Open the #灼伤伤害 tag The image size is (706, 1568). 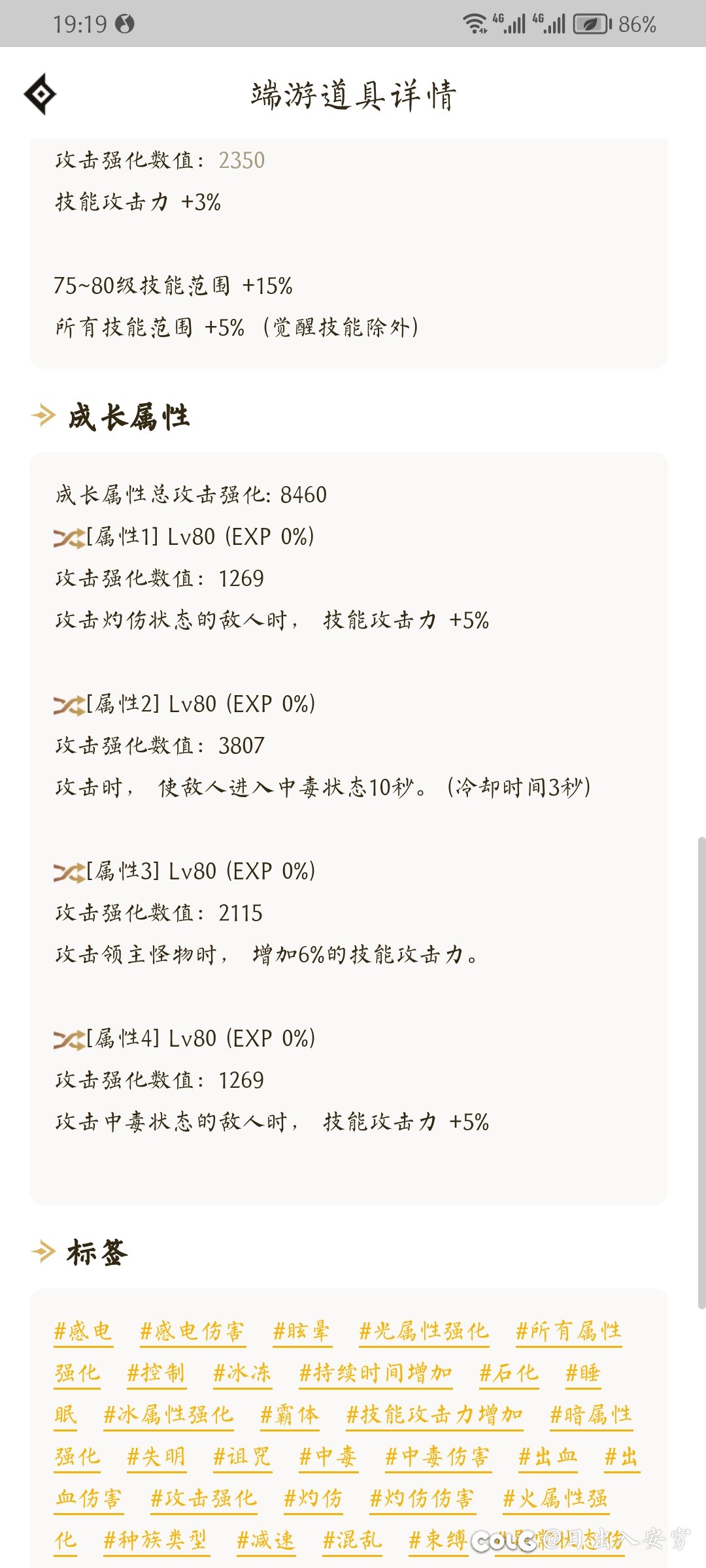tap(422, 1499)
